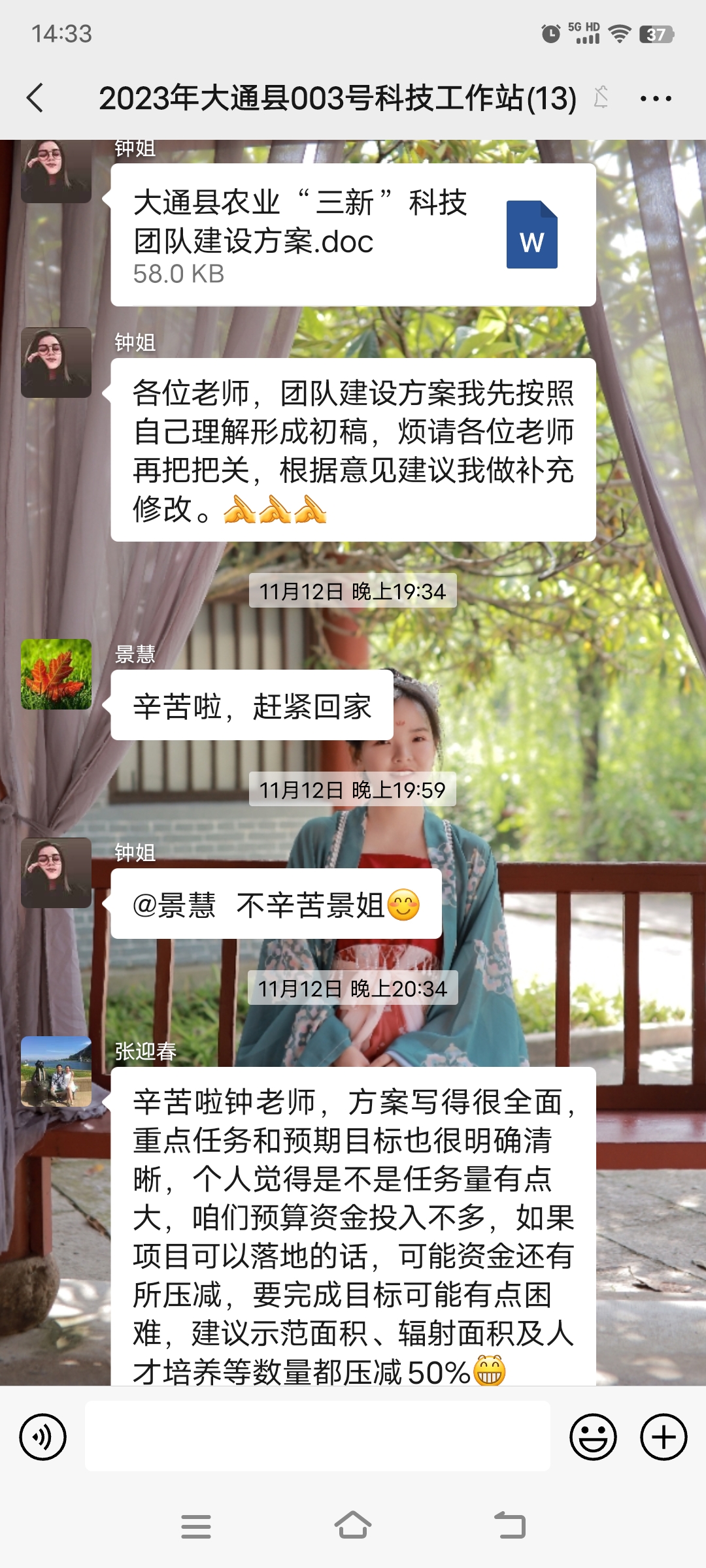This screenshot has width=706, height=1568.
Task: Open the system recent apps menu
Action: tap(195, 1526)
